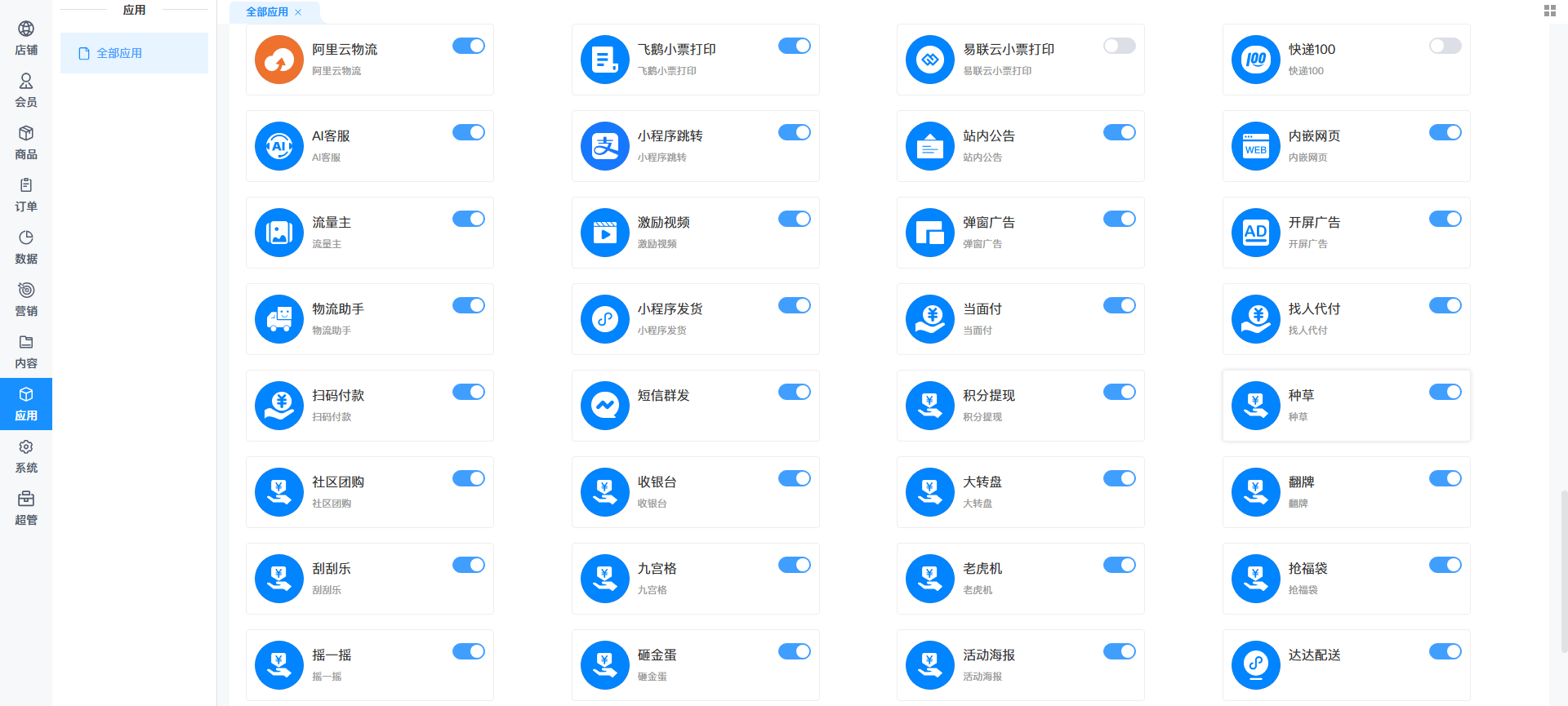Open the 短信群发 app card
This screenshot has height=706, width=1568.
[x=695, y=406]
